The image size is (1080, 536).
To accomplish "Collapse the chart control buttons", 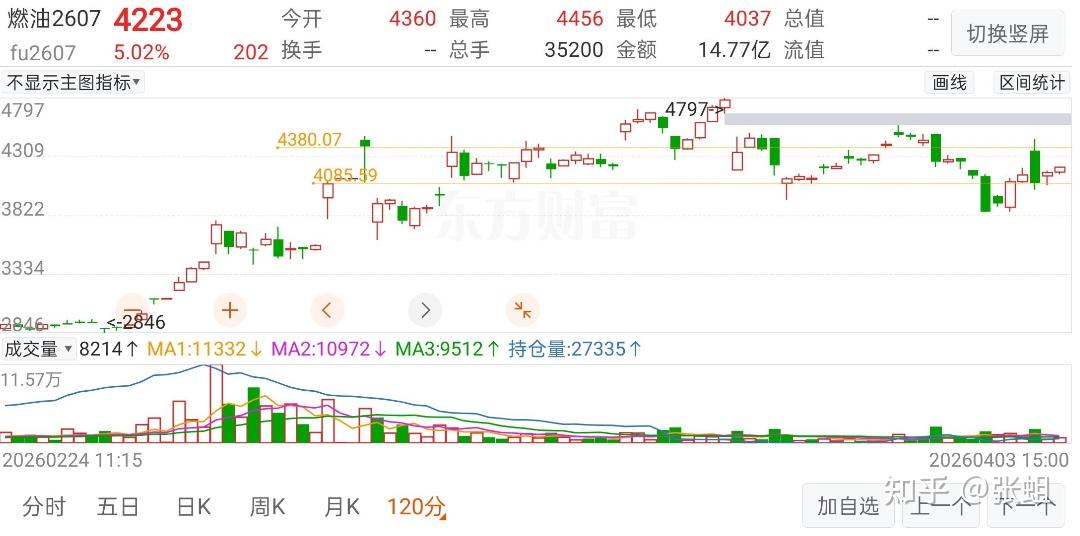I will coord(522,310).
